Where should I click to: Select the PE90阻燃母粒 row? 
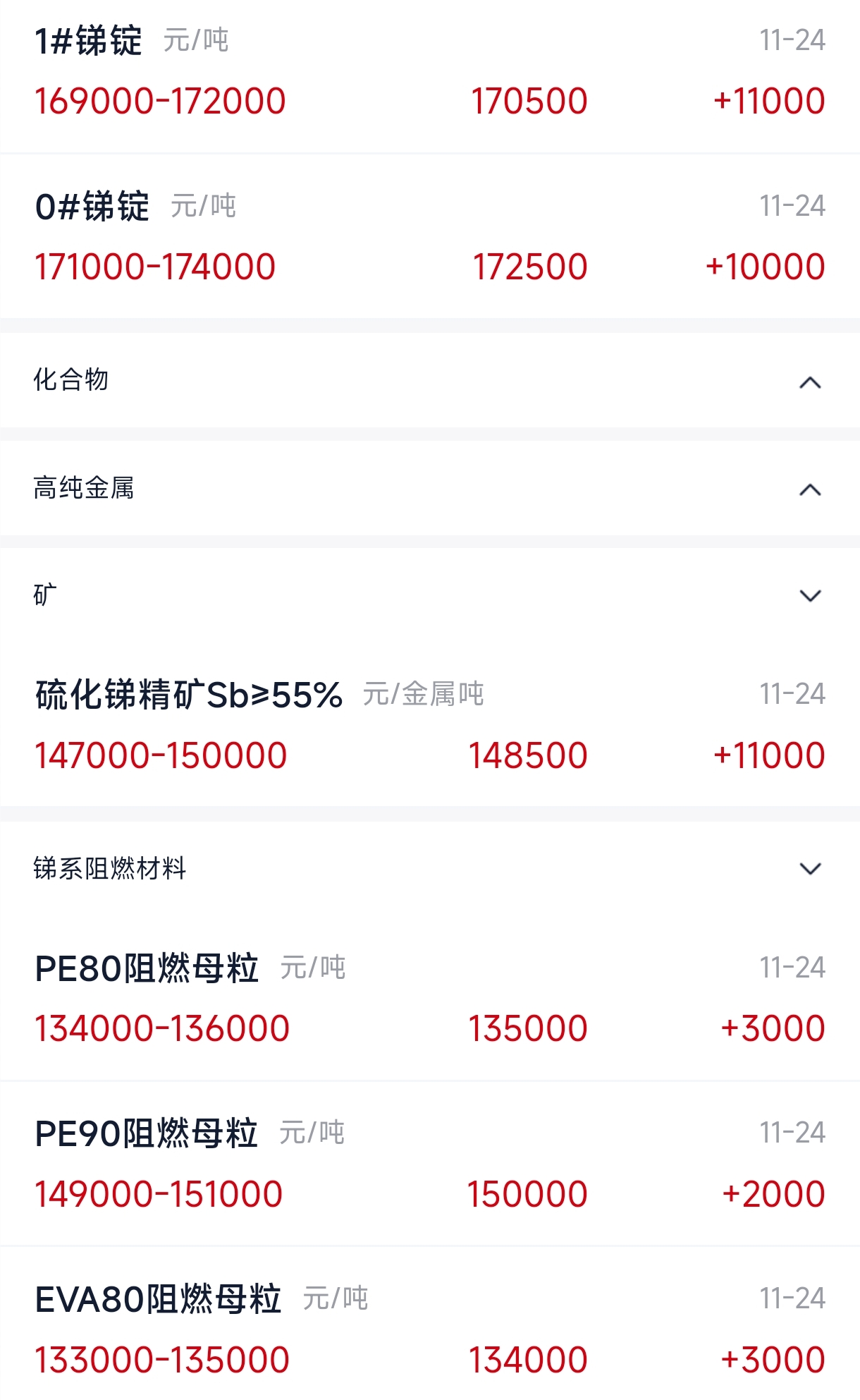tap(430, 1164)
